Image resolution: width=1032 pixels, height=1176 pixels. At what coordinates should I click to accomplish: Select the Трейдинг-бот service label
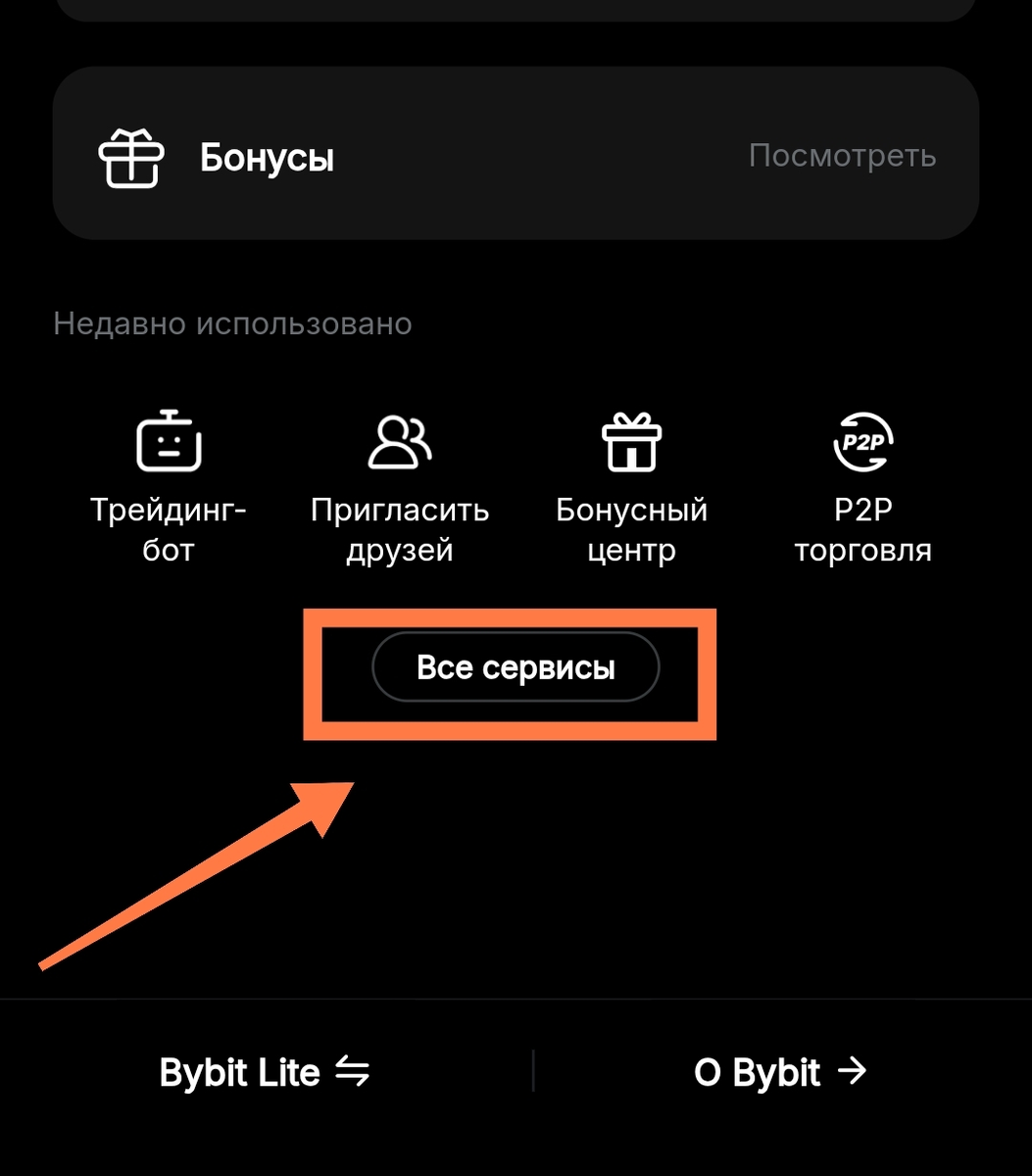coord(169,529)
